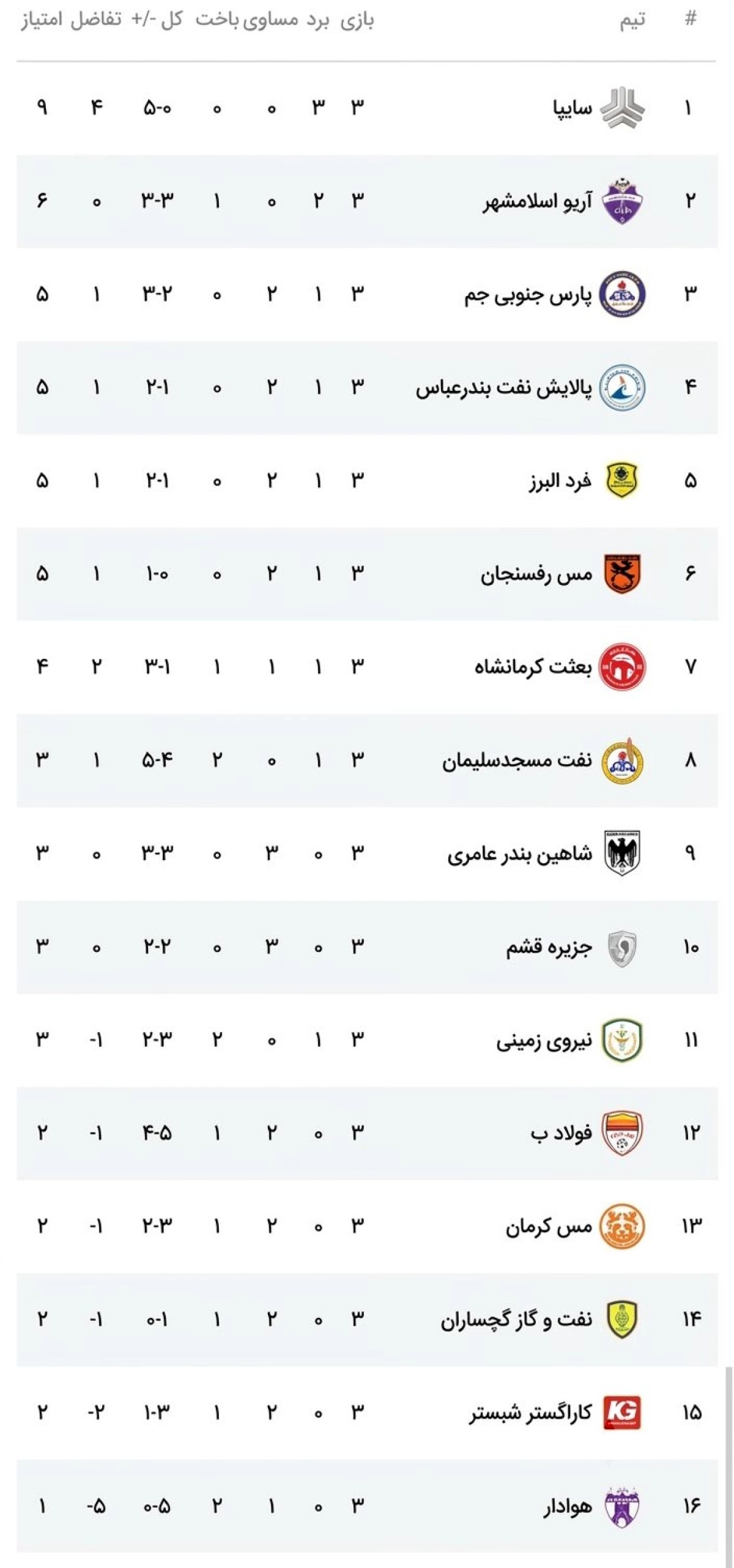Viewport: 734px width, 1568px height.
Task: Open the سایپا team row
Action: (x=367, y=108)
